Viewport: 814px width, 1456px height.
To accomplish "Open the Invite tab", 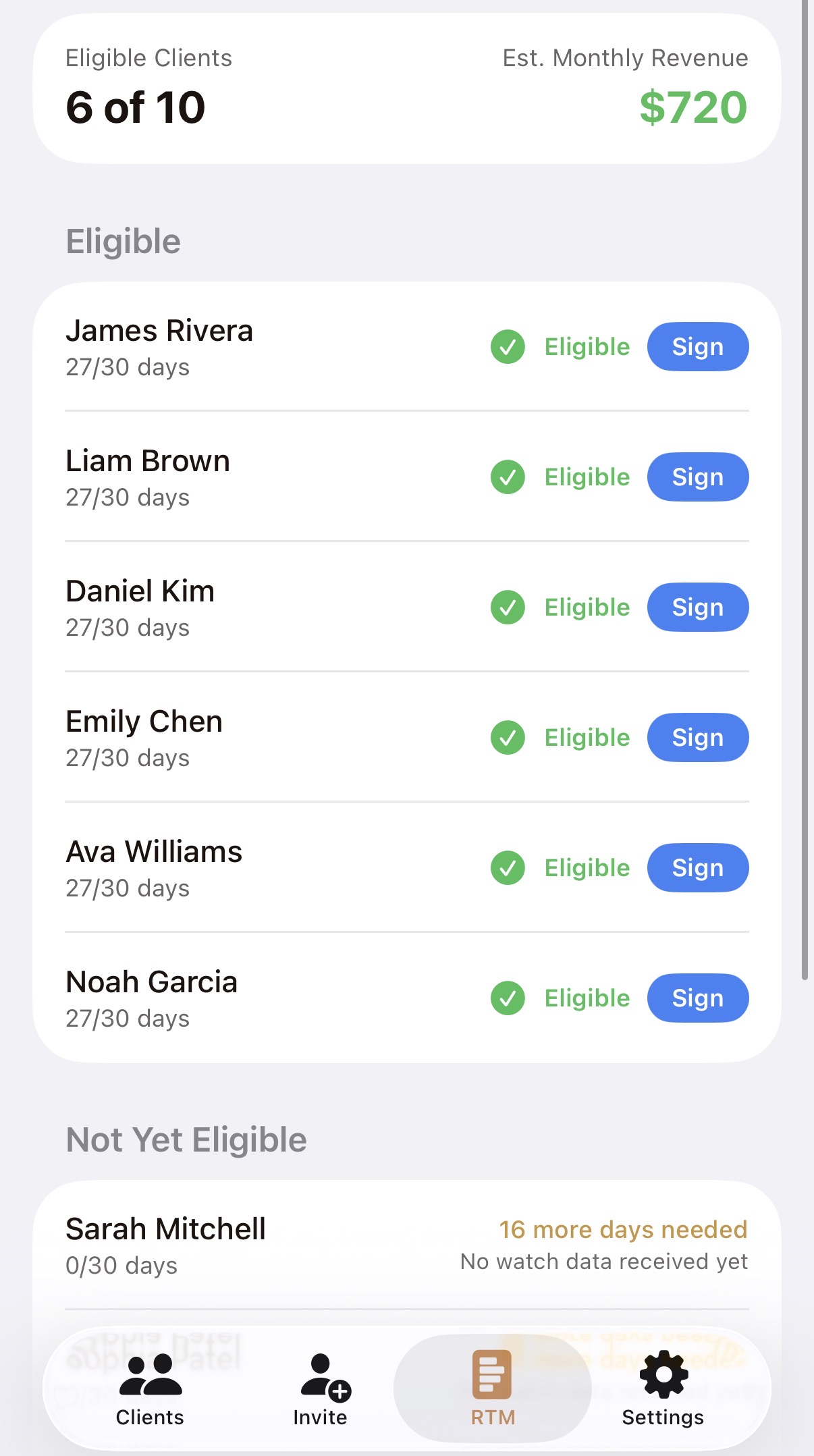I will pos(321,1390).
